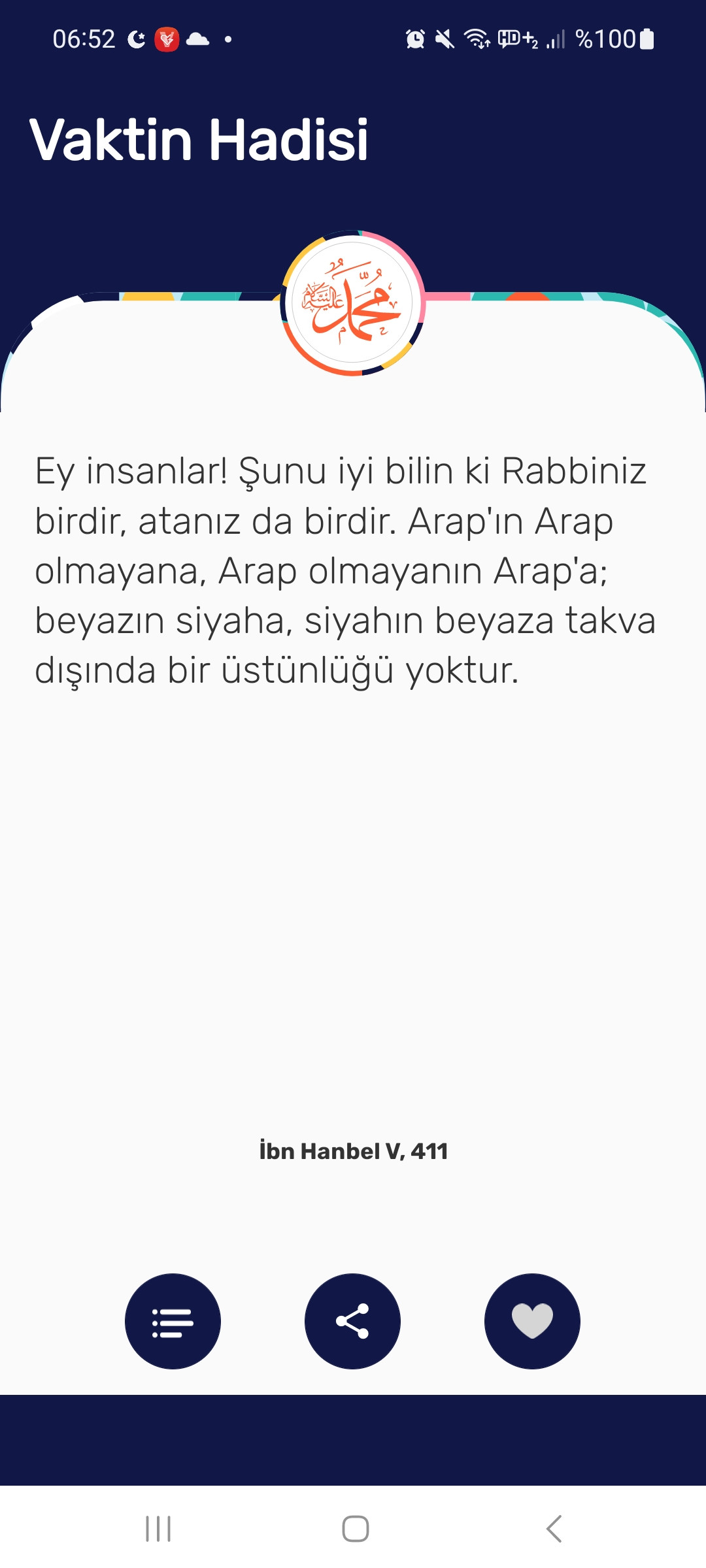Add this hadith to favorites
The image size is (706, 1568).
pyautogui.click(x=532, y=1321)
